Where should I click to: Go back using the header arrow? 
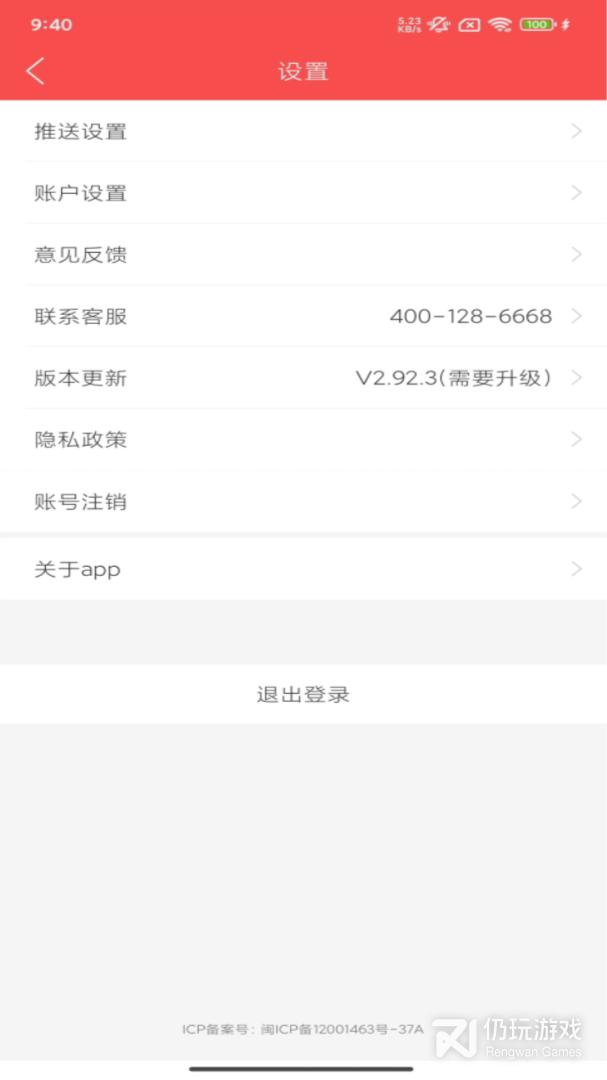coord(36,71)
